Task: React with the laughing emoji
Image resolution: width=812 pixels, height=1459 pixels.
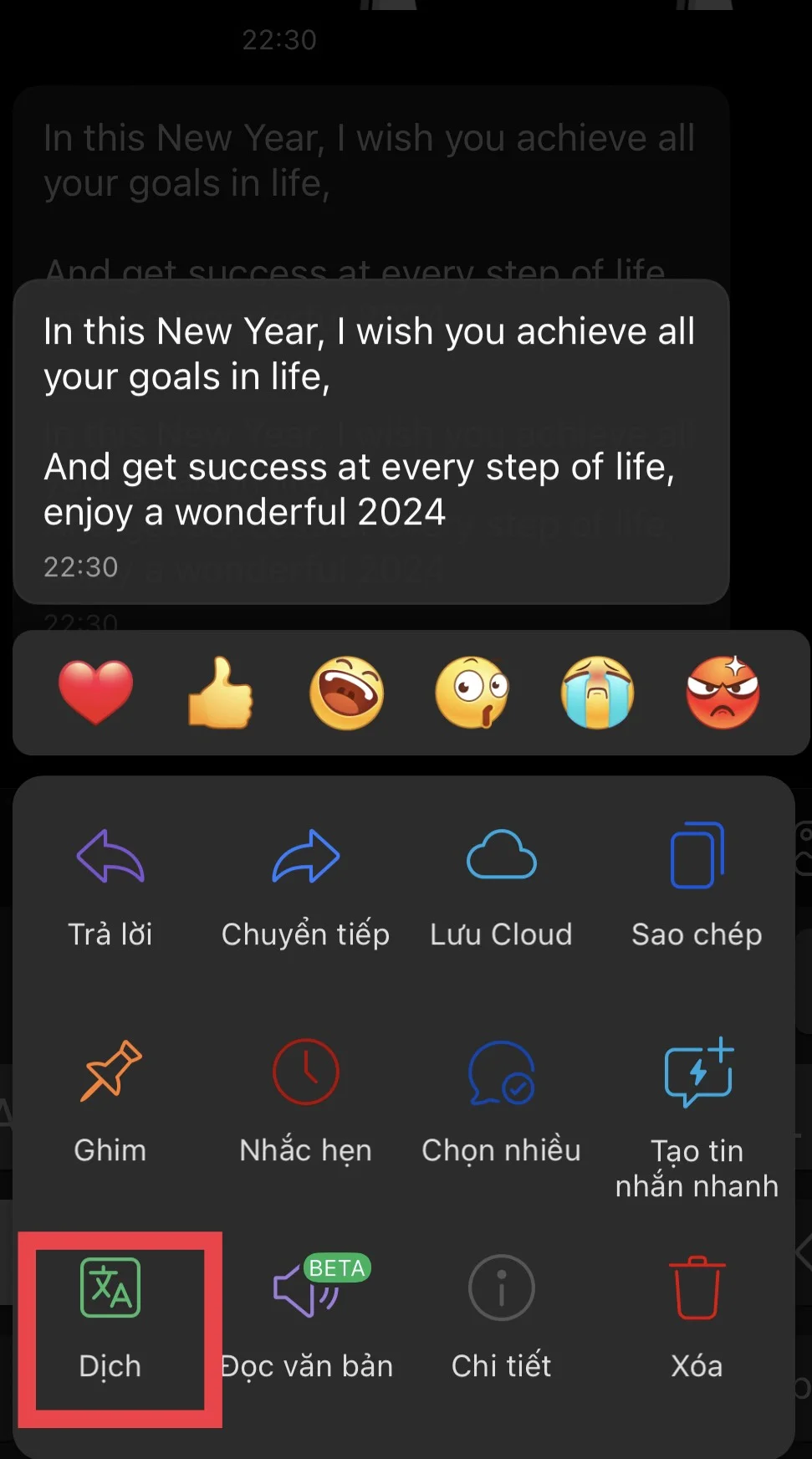Action: [x=347, y=692]
